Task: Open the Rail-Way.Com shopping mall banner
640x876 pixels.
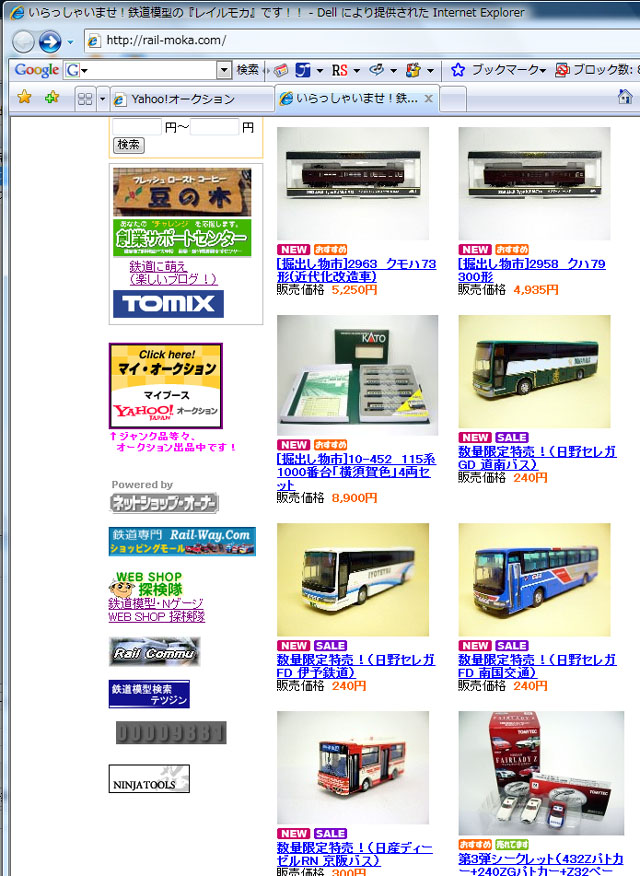Action: [x=182, y=541]
